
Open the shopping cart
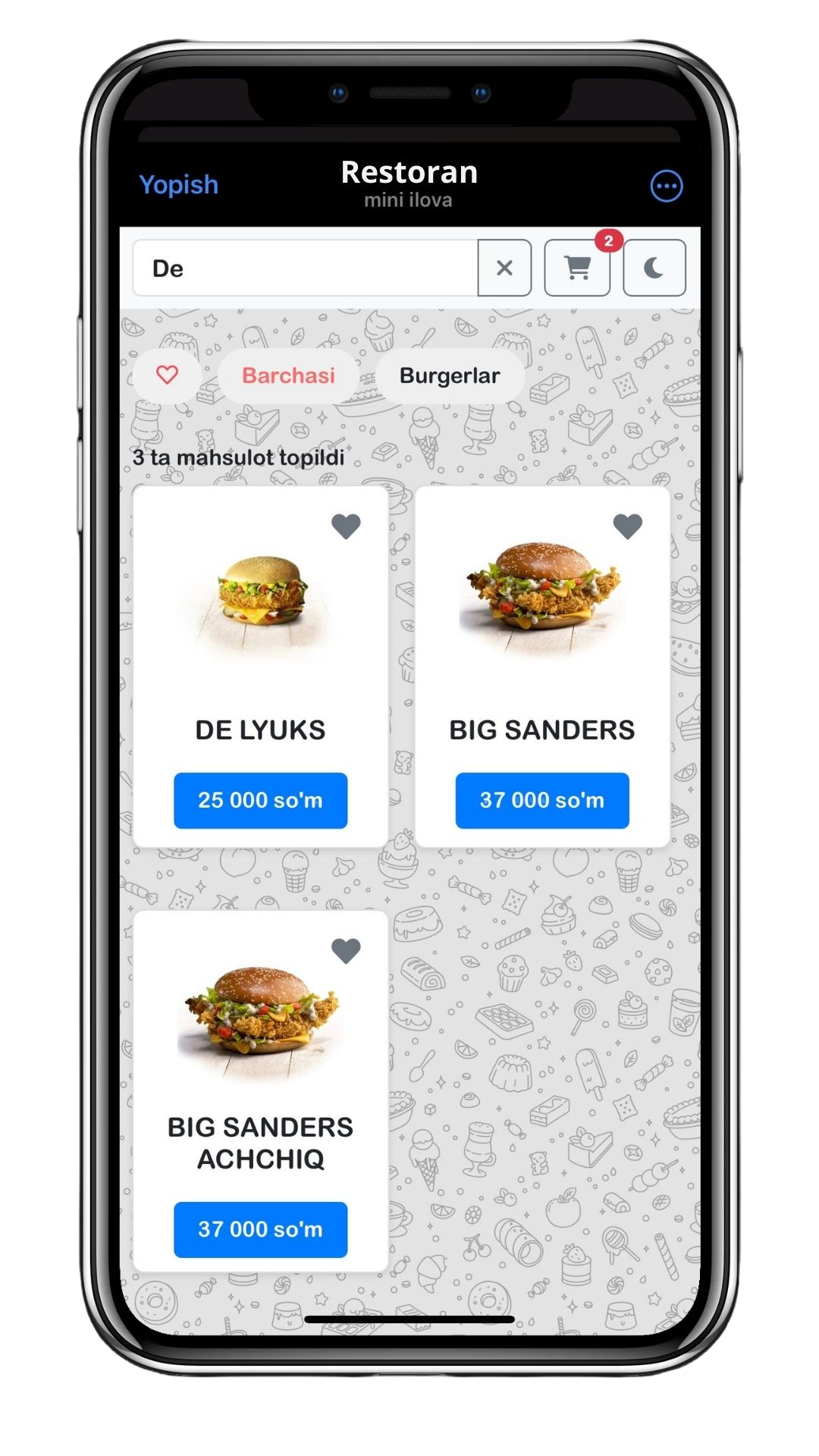click(577, 268)
